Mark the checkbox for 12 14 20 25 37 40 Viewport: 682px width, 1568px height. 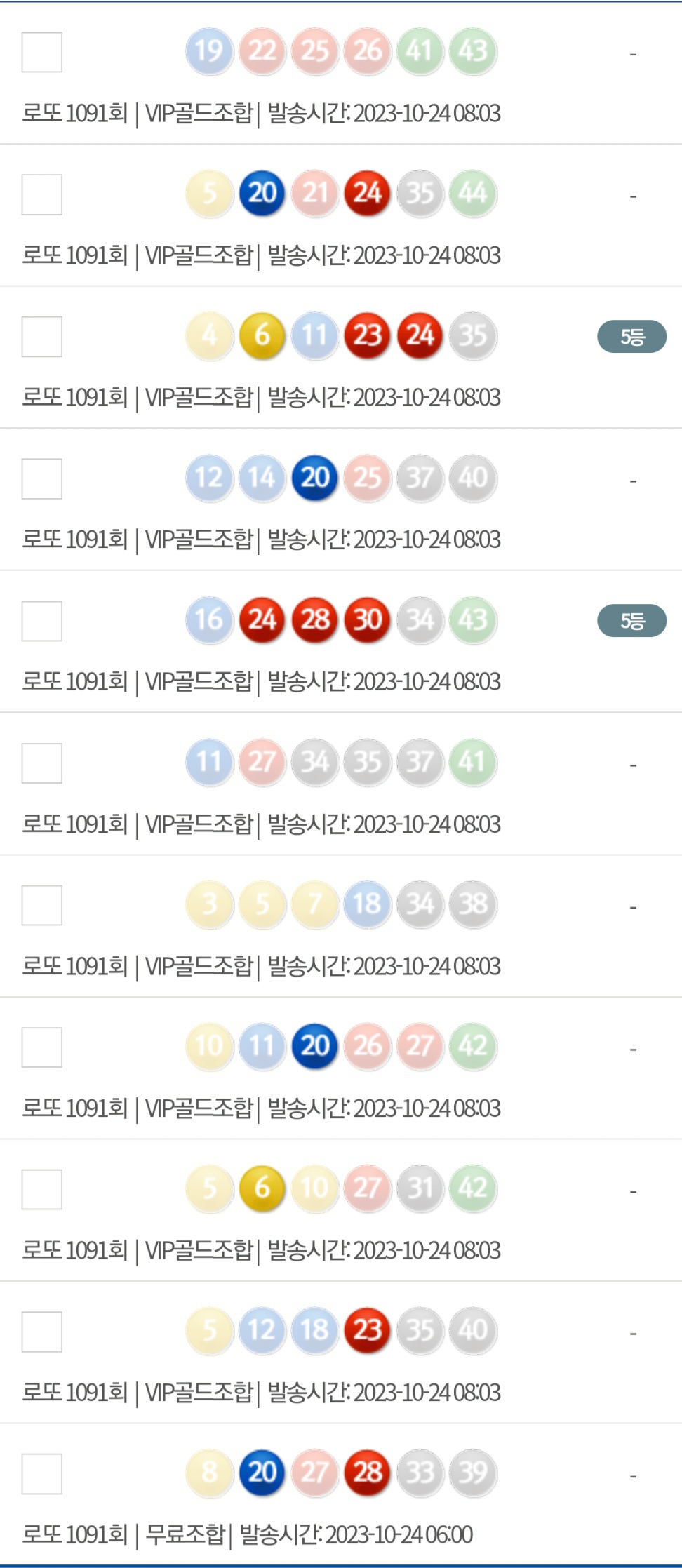point(42,478)
